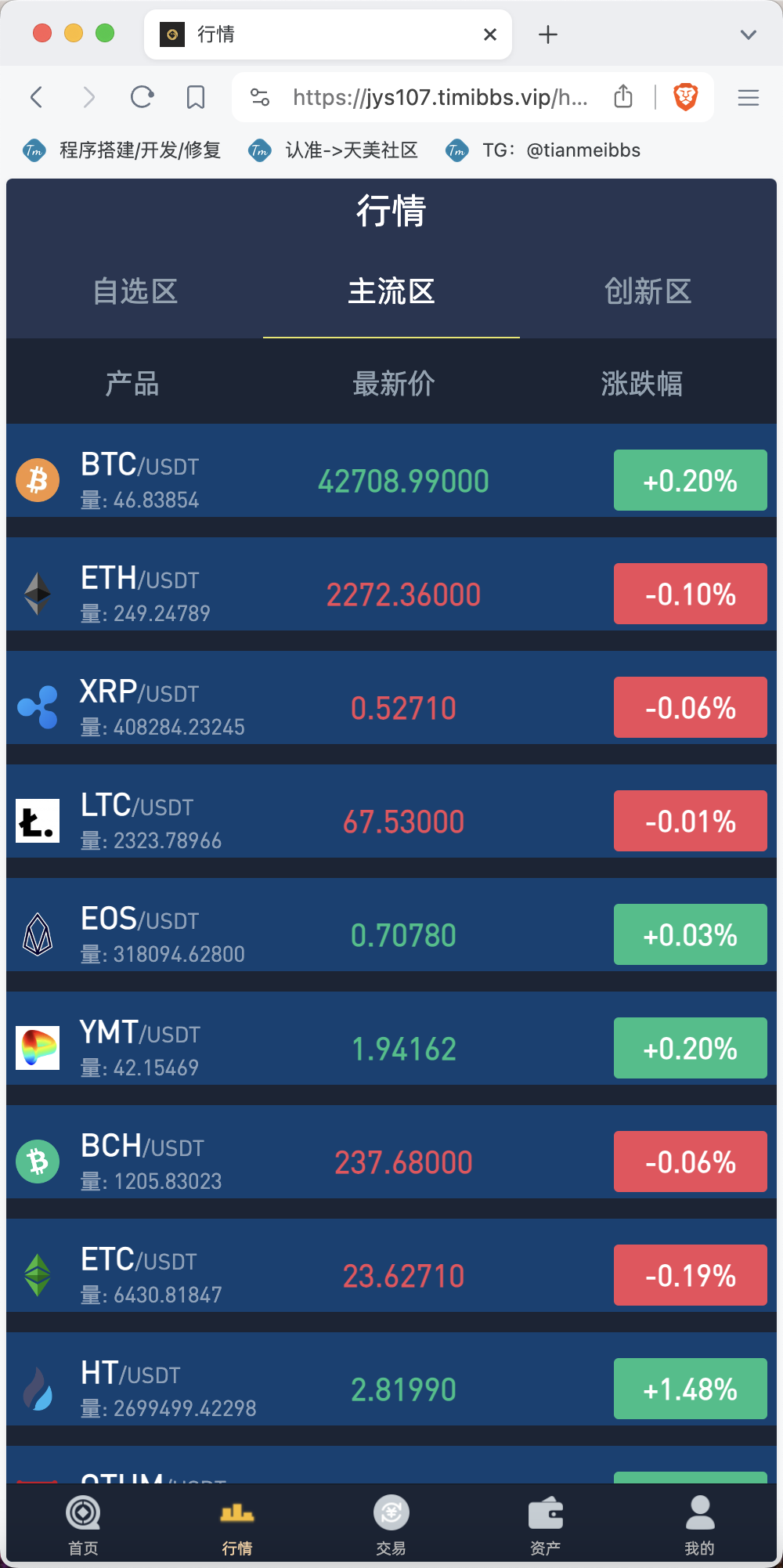The image size is (783, 1568).
Task: Switch to the 创新区 tab
Action: point(648,291)
